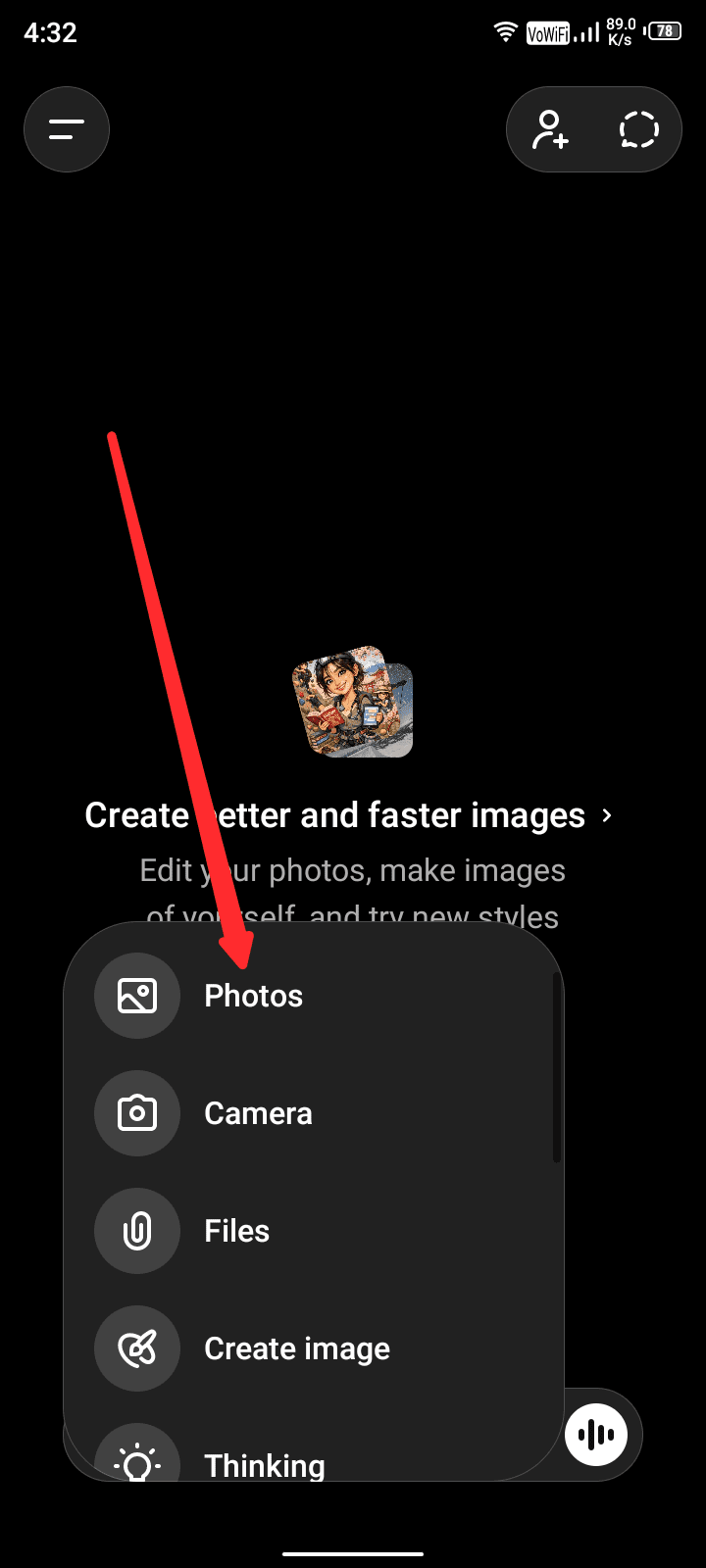Open Create better and faster images
Image resolution: width=706 pixels, height=1568 pixels.
click(348, 815)
